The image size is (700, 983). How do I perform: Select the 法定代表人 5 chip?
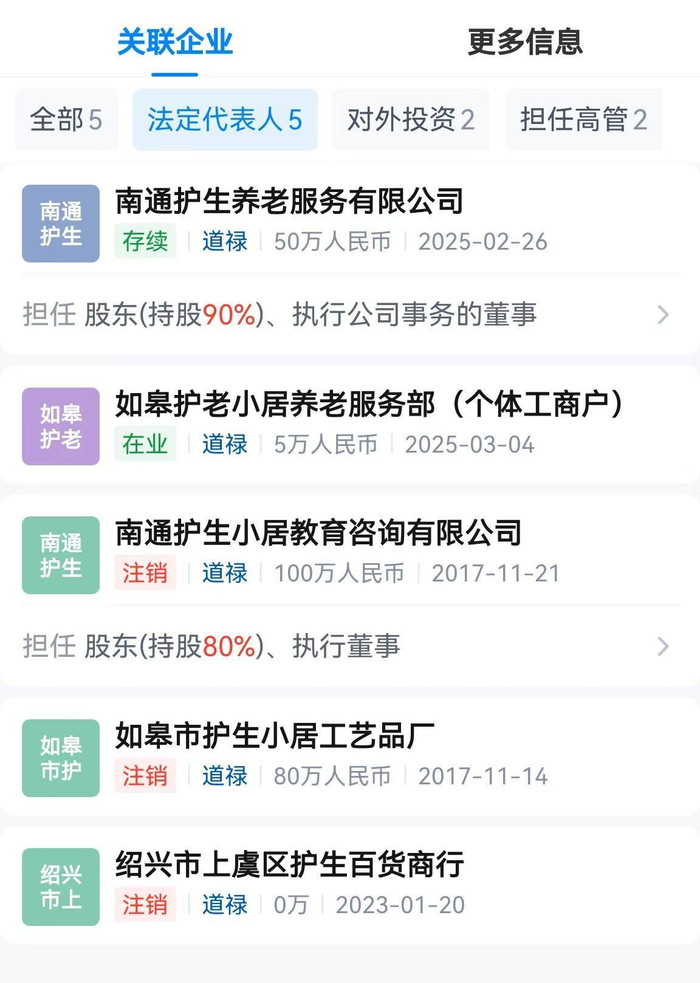click(x=225, y=119)
